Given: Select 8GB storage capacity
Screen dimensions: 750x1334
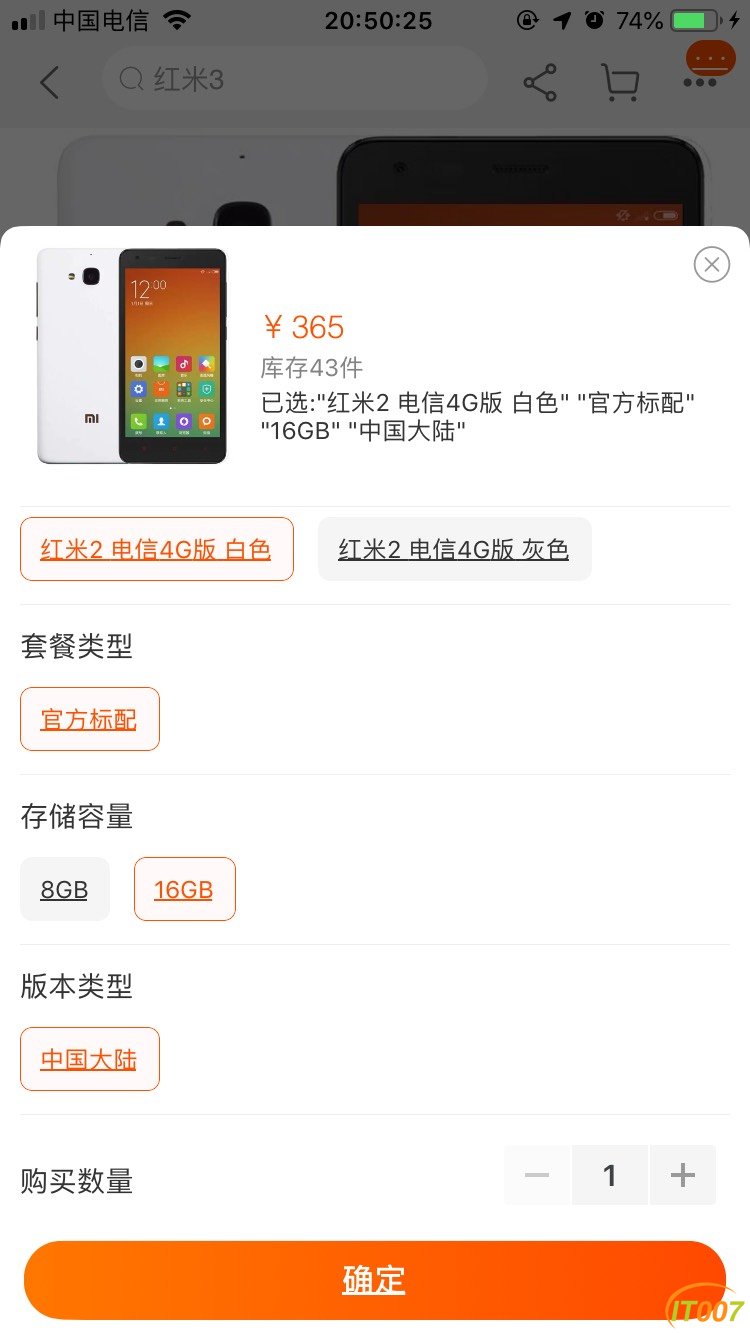Looking at the screenshot, I should pos(65,889).
